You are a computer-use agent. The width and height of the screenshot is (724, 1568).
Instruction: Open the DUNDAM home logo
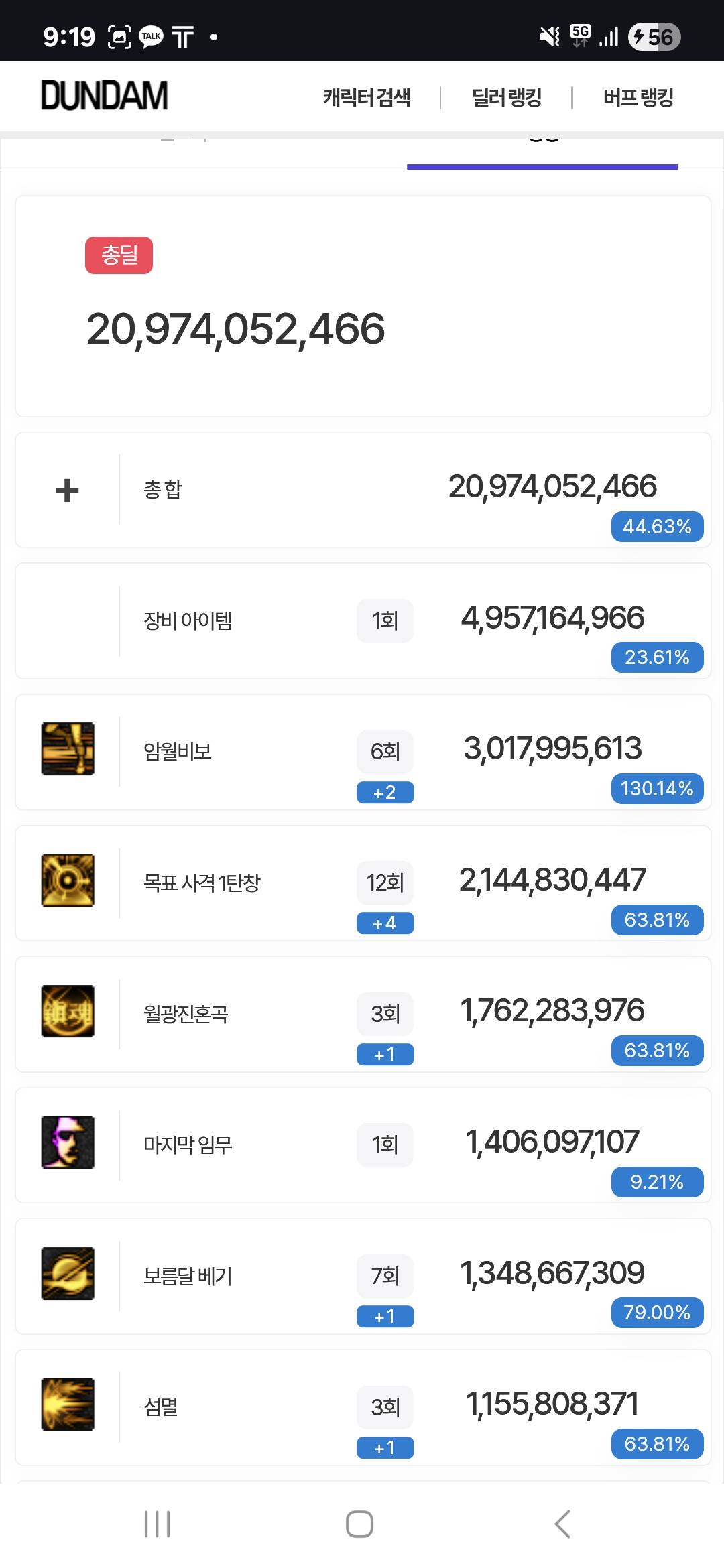[105, 96]
